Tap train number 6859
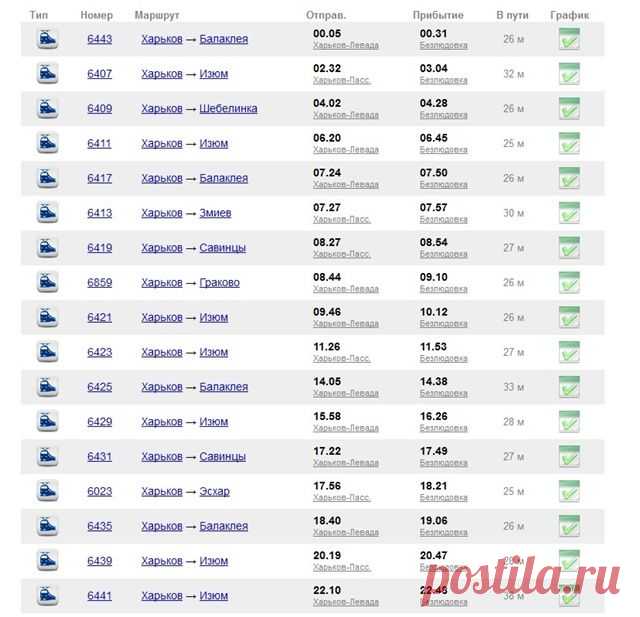640x617 pixels. (x=99, y=283)
